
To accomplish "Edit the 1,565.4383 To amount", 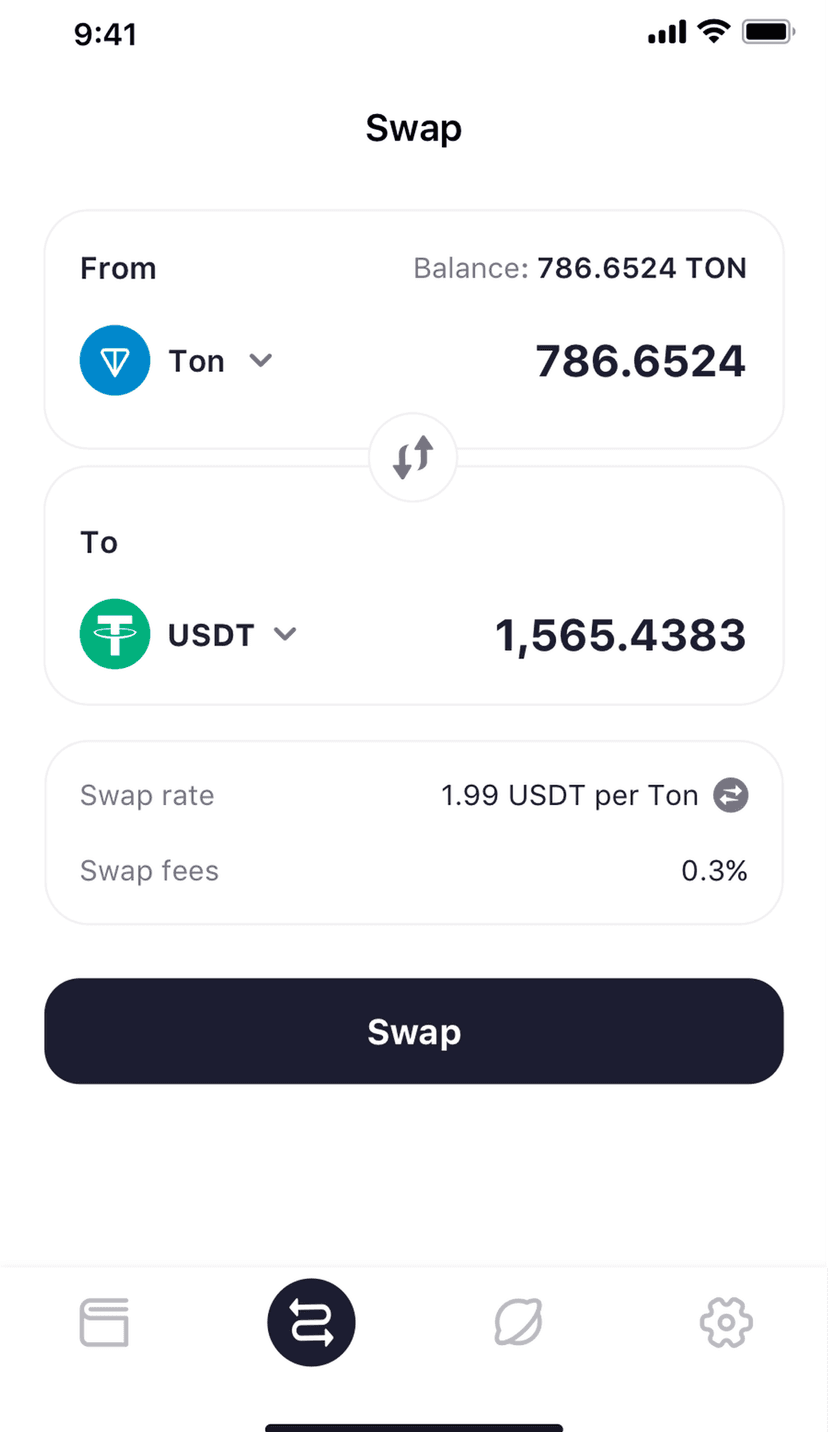I will click(x=620, y=635).
